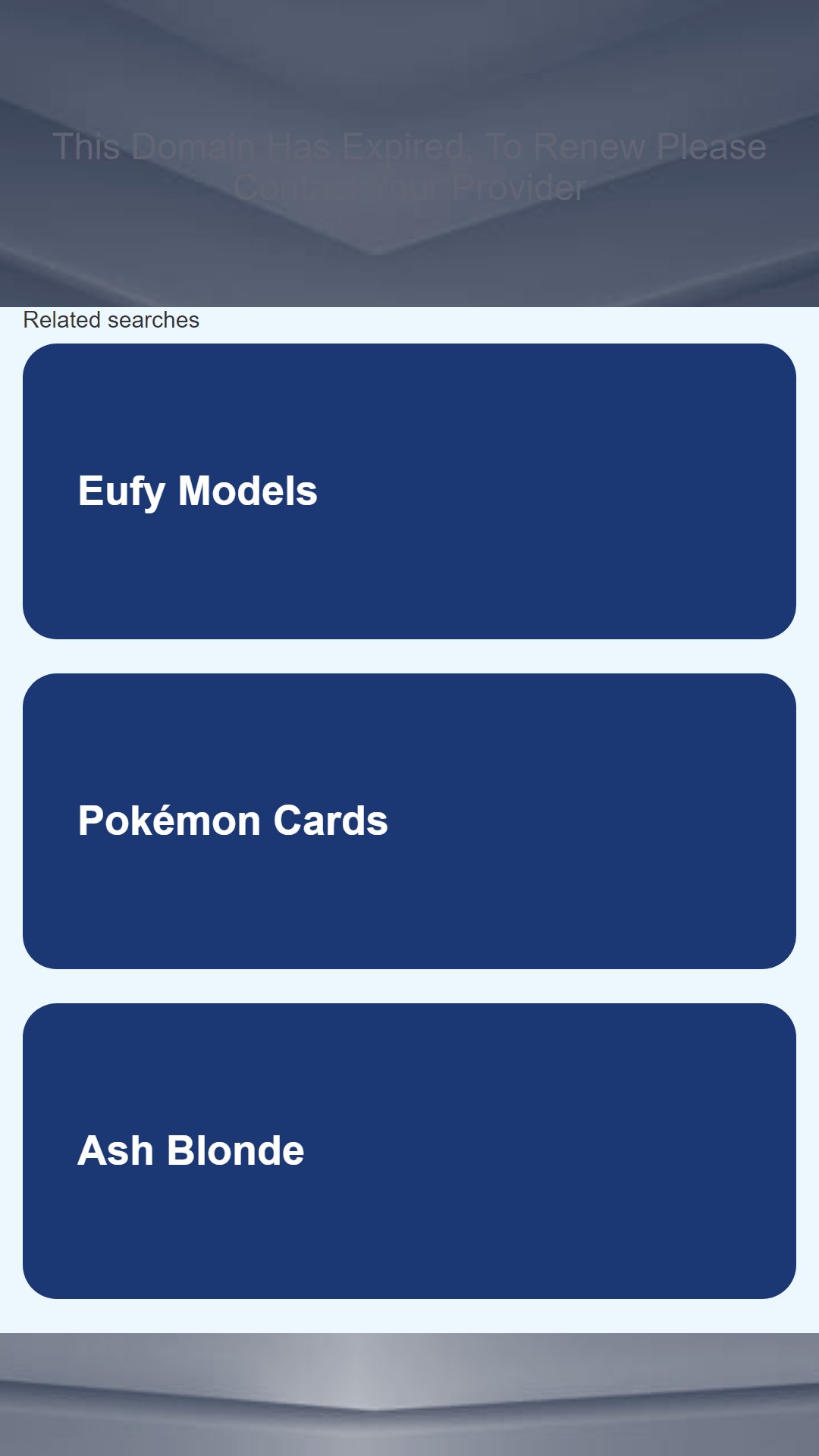Open the Eufy Models related search
Image resolution: width=819 pixels, height=1456 pixels.
pyautogui.click(x=409, y=491)
